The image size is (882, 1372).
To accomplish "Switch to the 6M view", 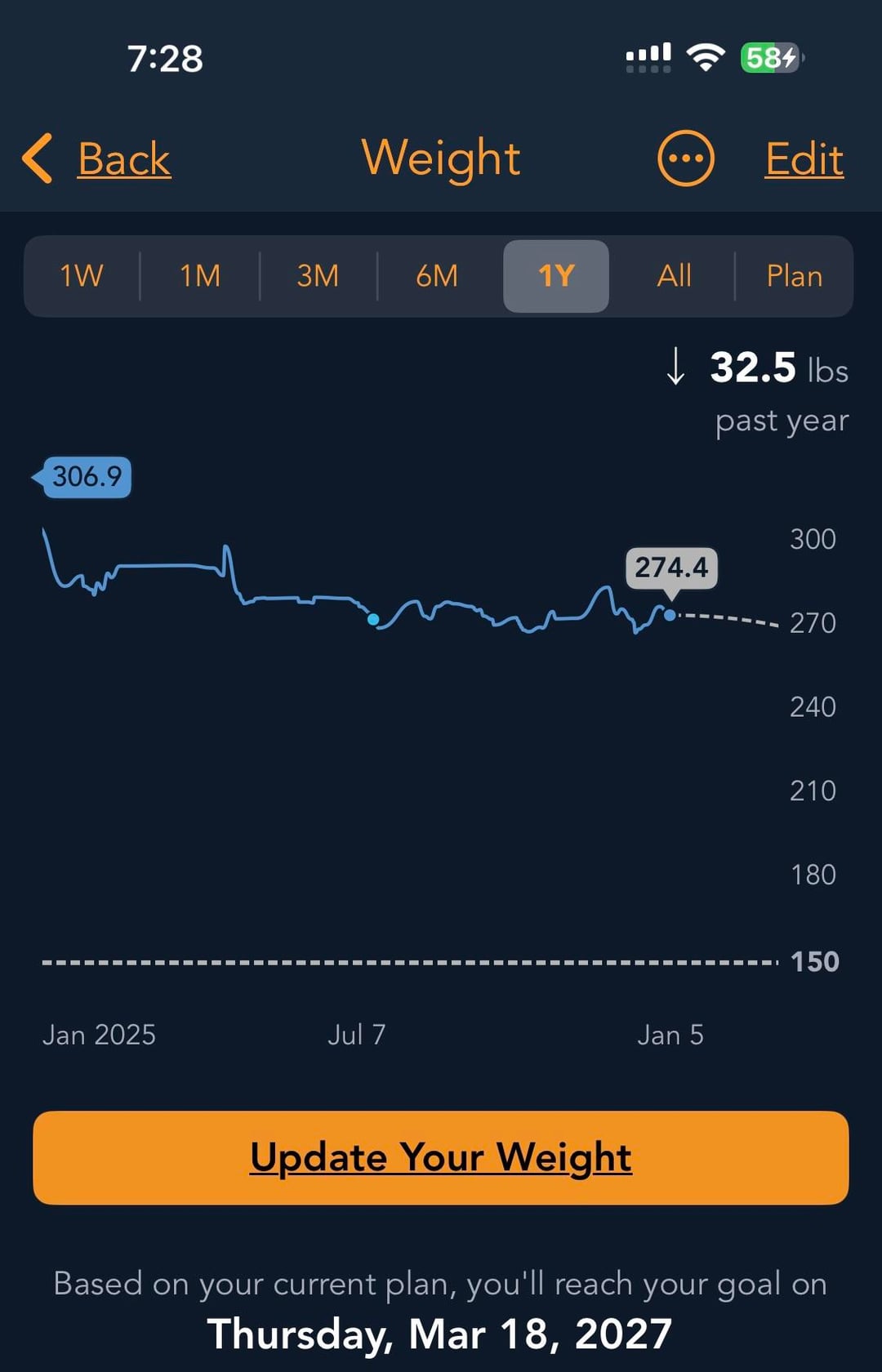I will (437, 276).
